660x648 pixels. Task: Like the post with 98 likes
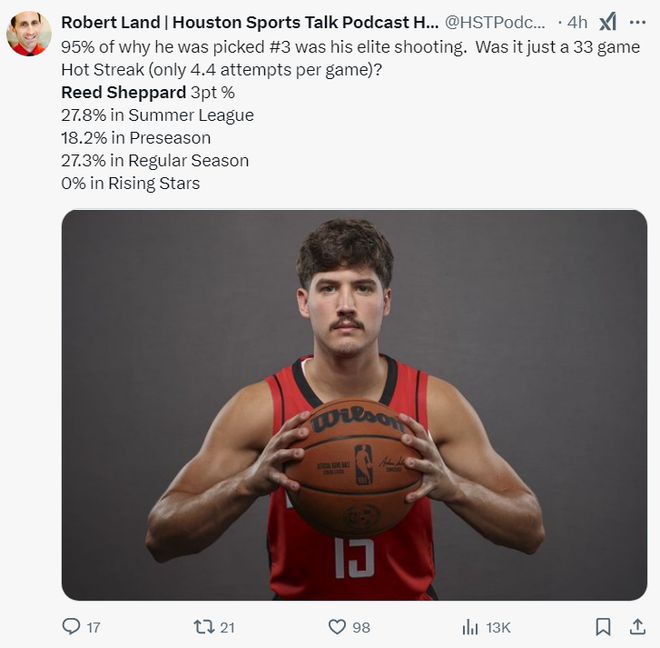(x=338, y=627)
